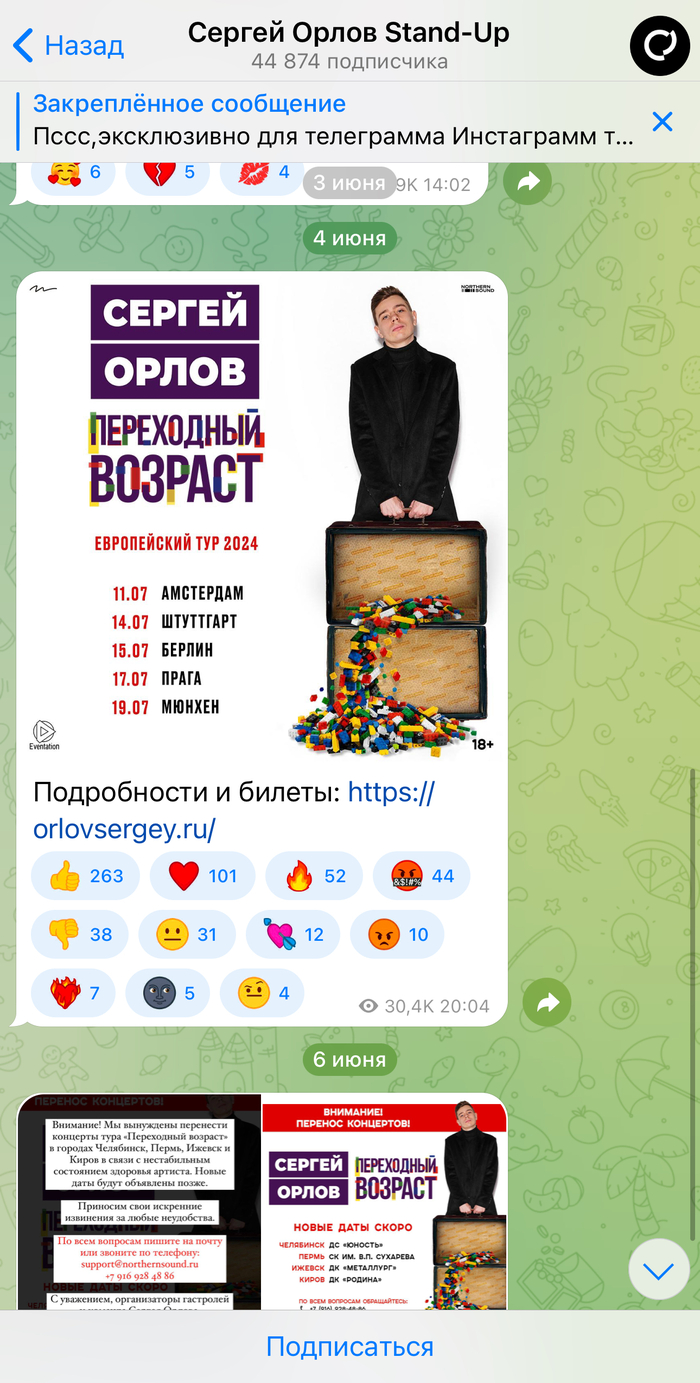700x1383 pixels.
Task: Share the 4 июня tour post
Action: tap(547, 1003)
